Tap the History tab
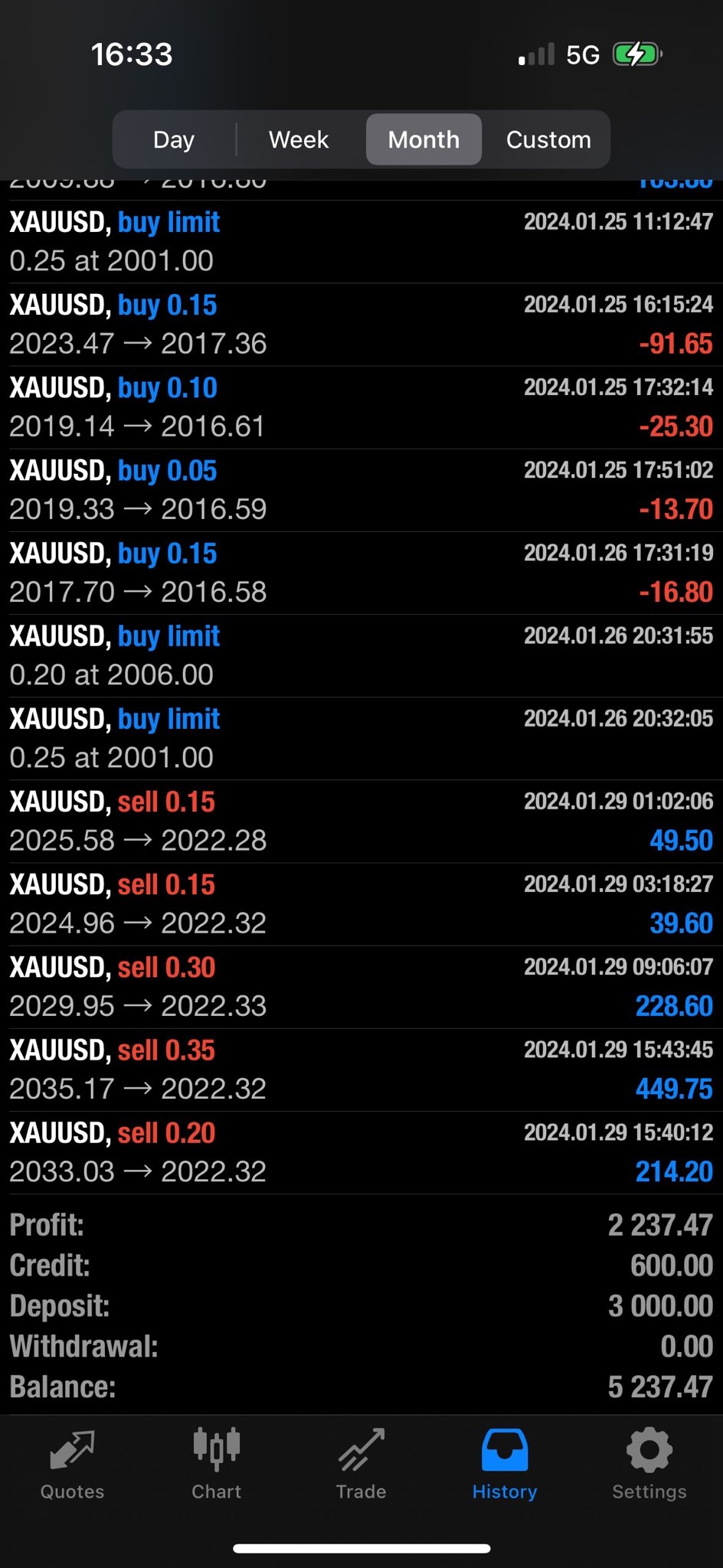Viewport: 723px width, 1568px height. (505, 1465)
